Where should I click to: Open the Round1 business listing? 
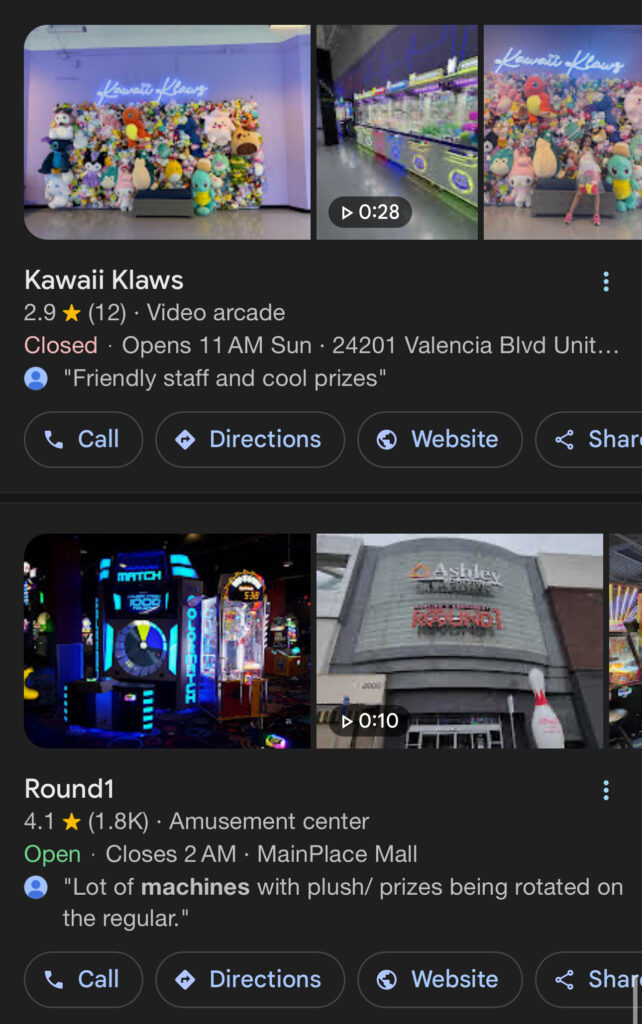point(70,789)
